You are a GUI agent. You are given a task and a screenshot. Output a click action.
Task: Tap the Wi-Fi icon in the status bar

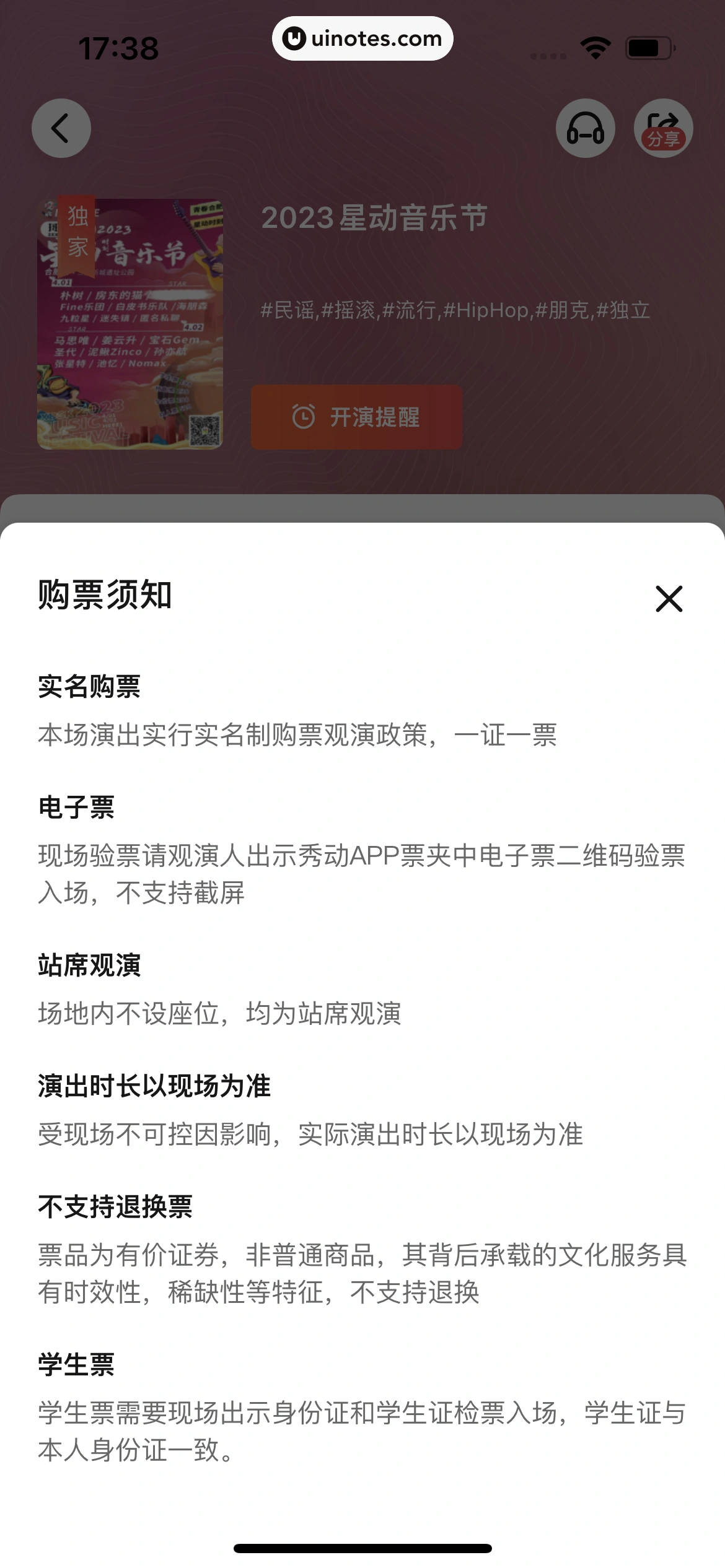click(594, 46)
